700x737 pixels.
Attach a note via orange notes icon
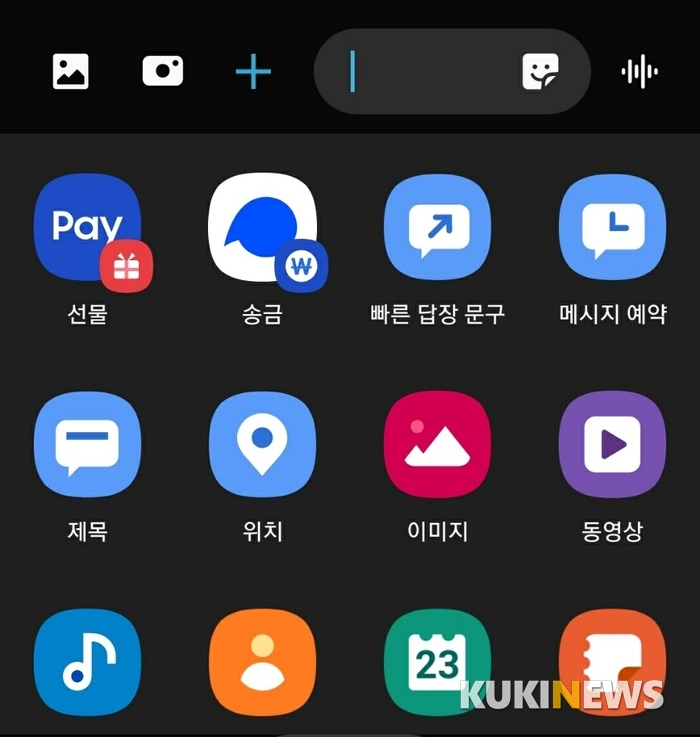(612, 660)
